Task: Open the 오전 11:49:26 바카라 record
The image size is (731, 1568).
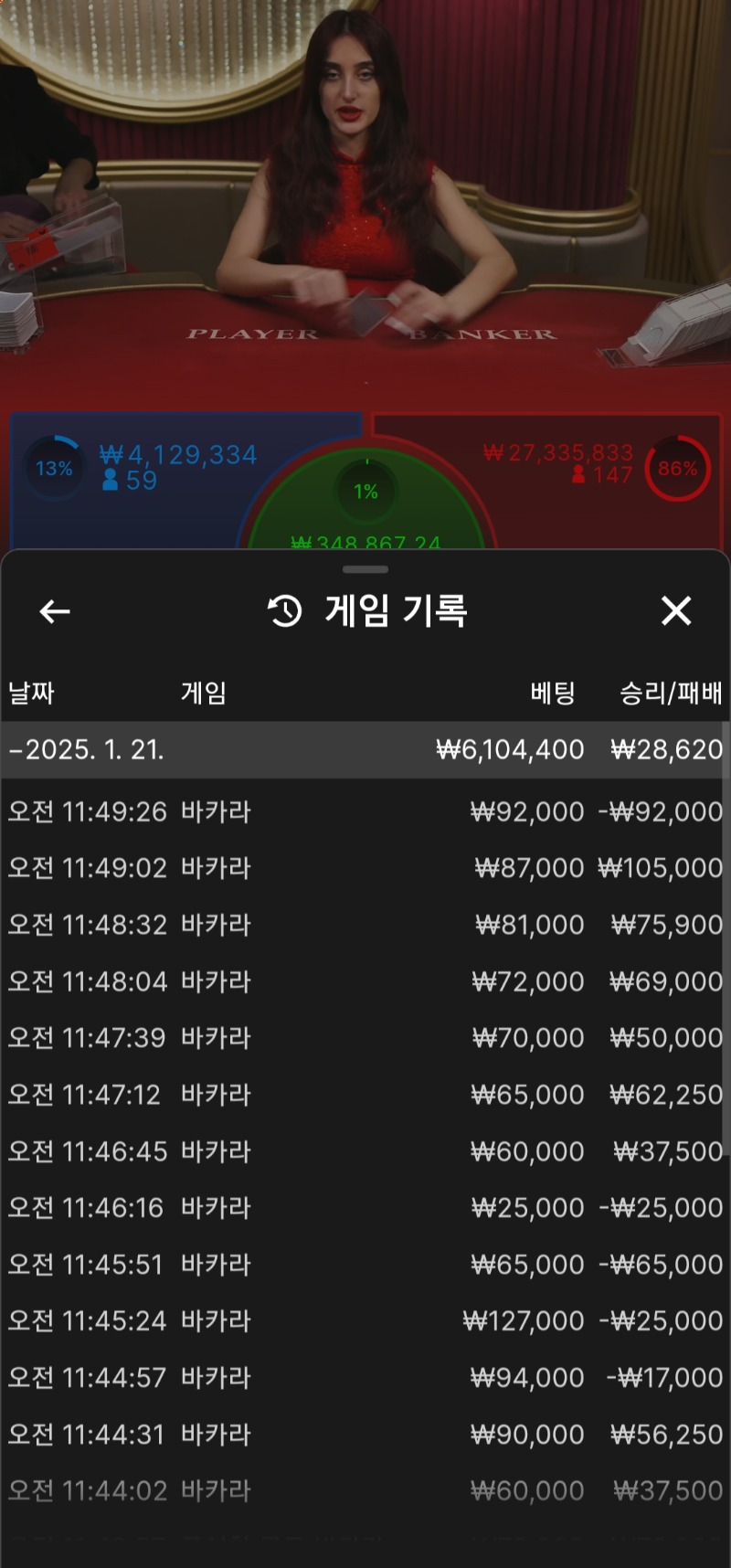Action: (x=365, y=811)
